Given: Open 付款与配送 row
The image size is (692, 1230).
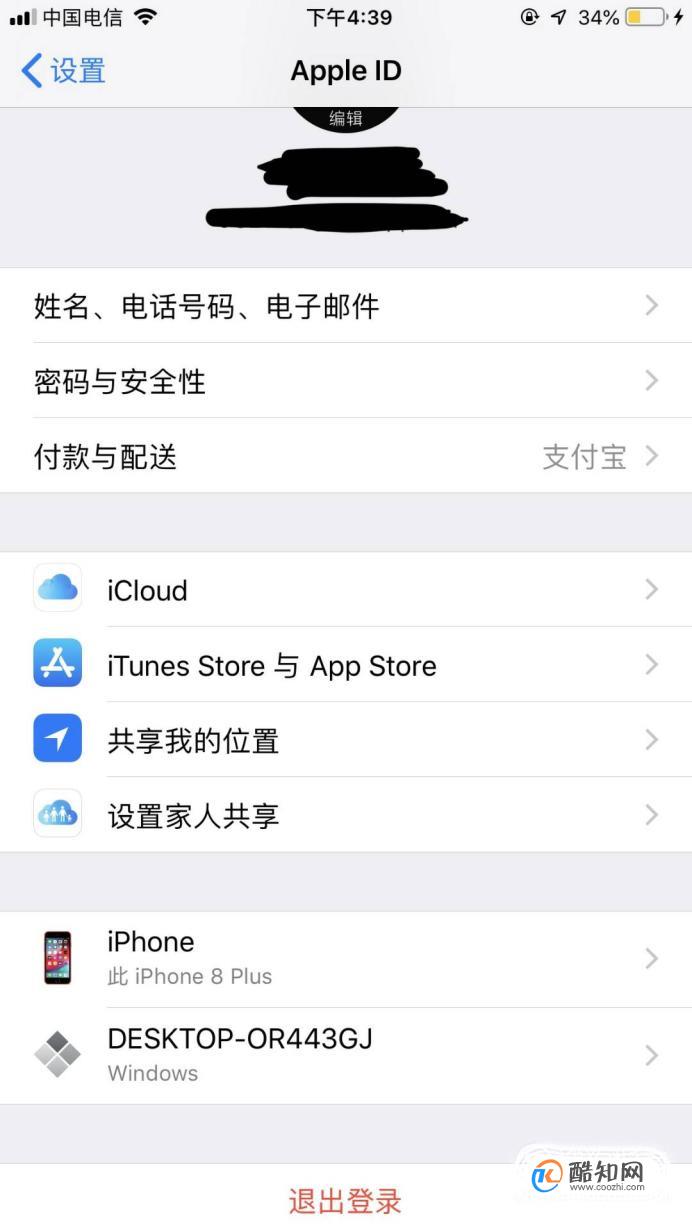Looking at the screenshot, I should [346, 457].
